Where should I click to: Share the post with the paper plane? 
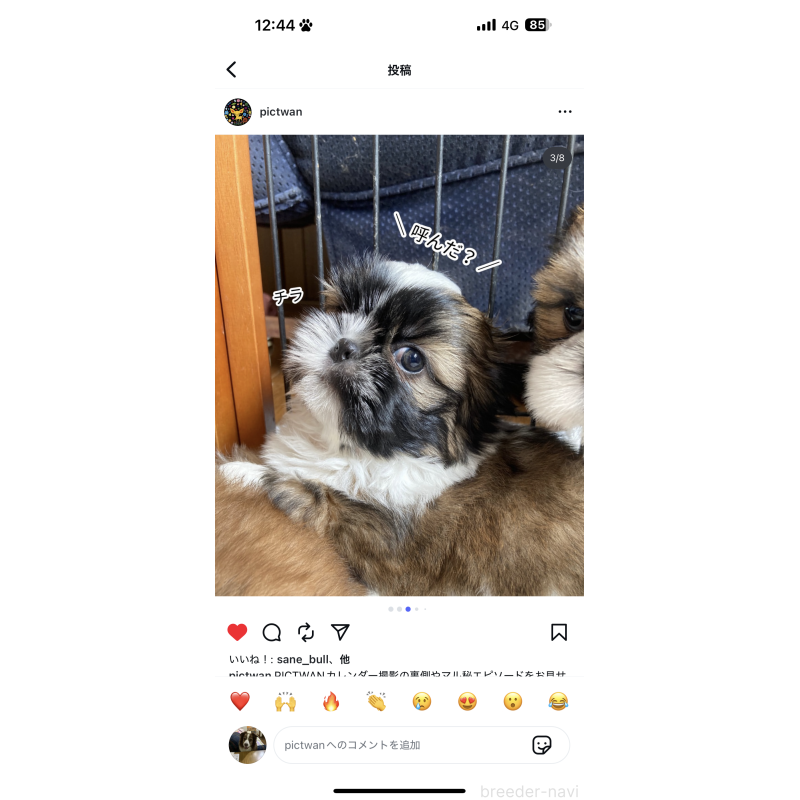(340, 632)
